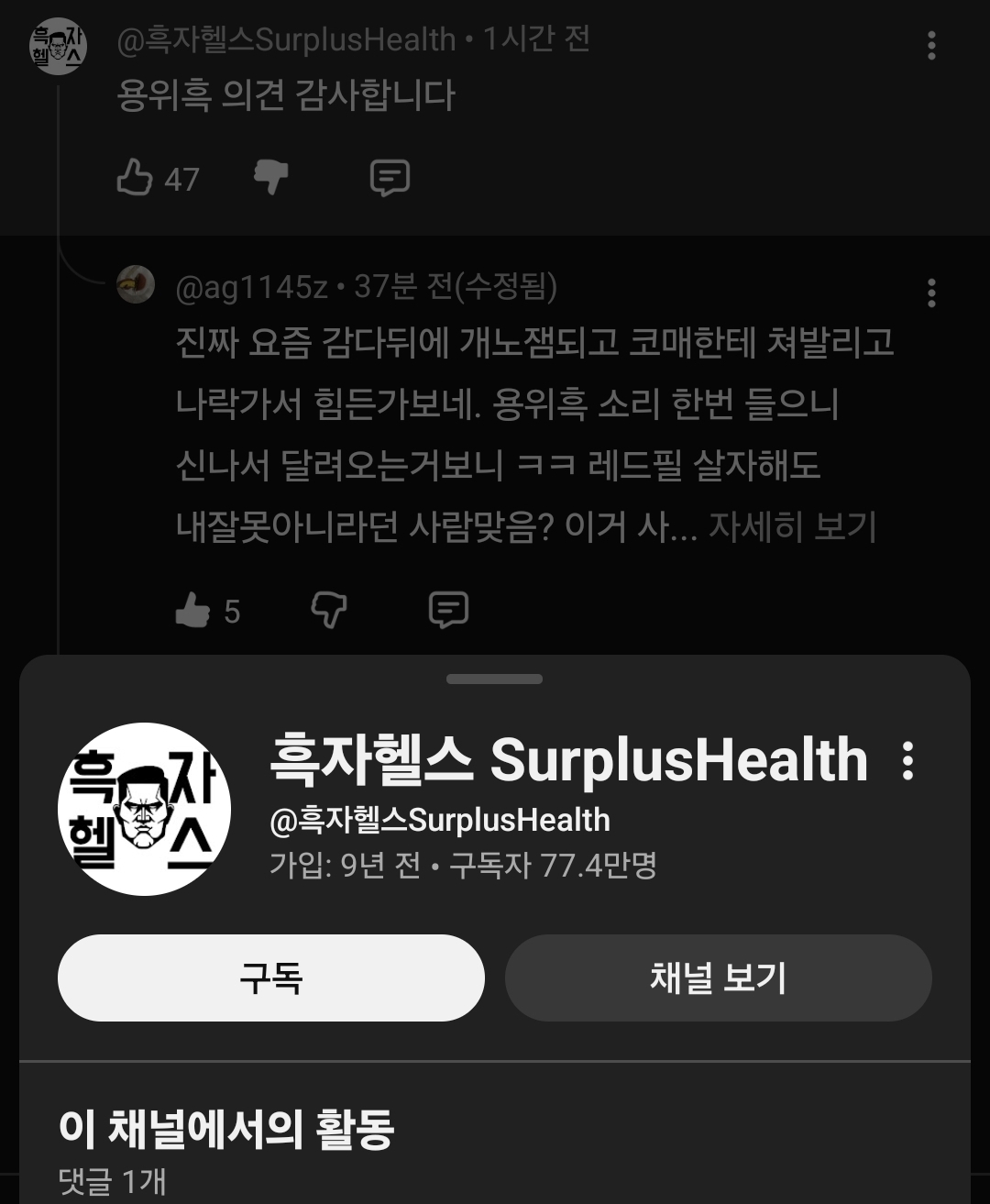Dislike the 용위흑 의견 감사합니다 comment

[x=270, y=177]
